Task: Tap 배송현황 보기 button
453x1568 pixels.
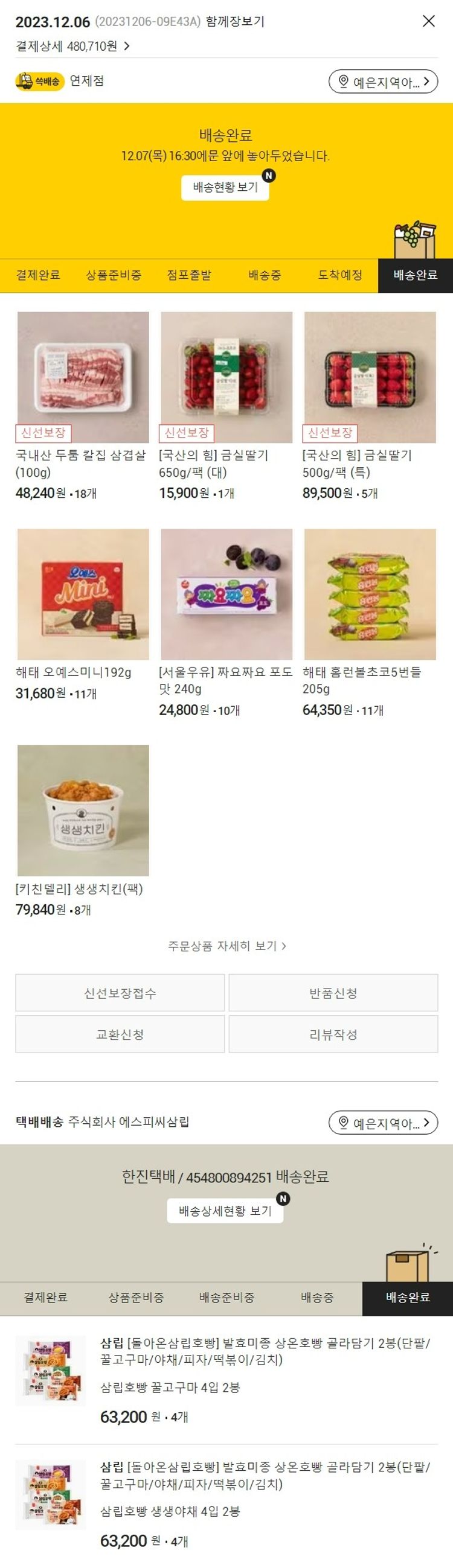Action: [x=225, y=188]
